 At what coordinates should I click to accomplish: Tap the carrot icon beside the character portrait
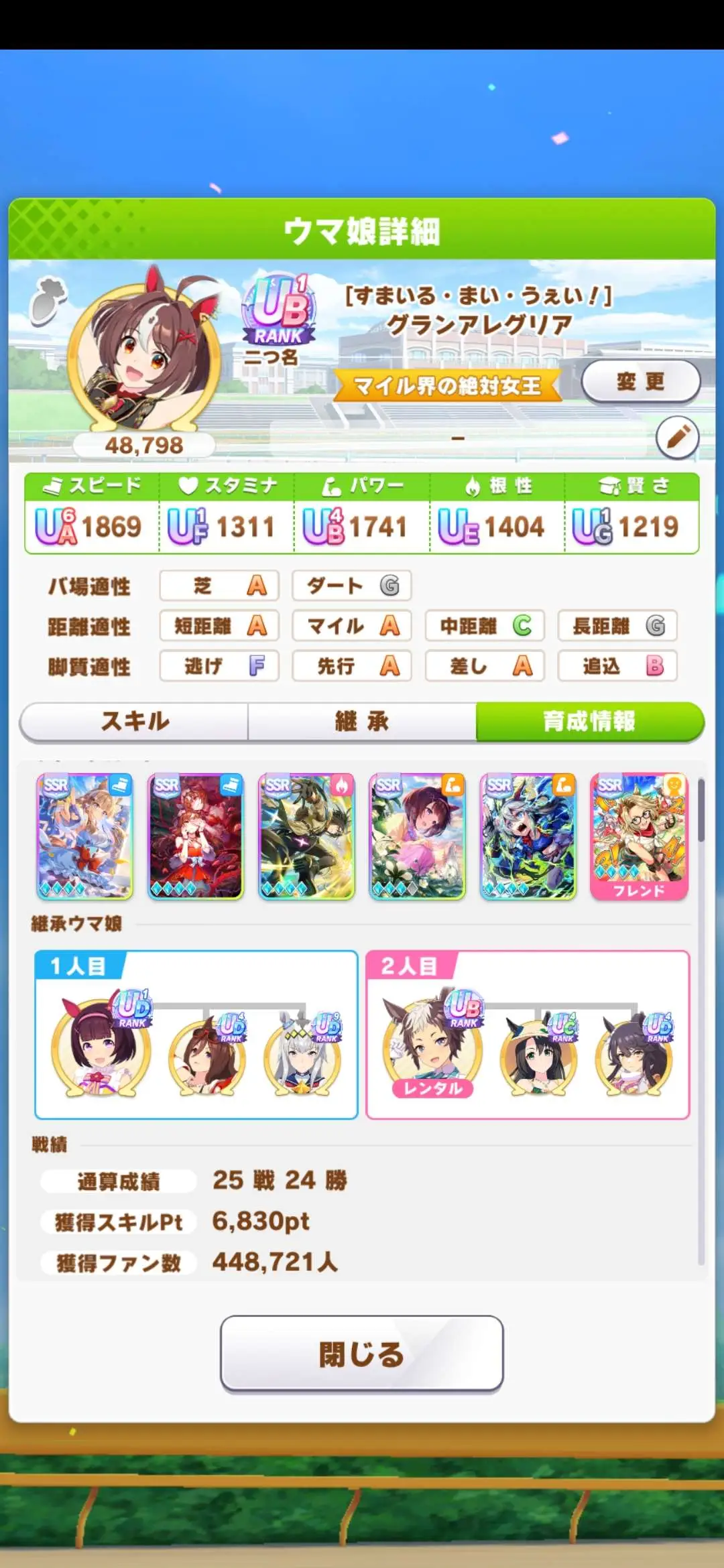pyautogui.click(x=48, y=299)
